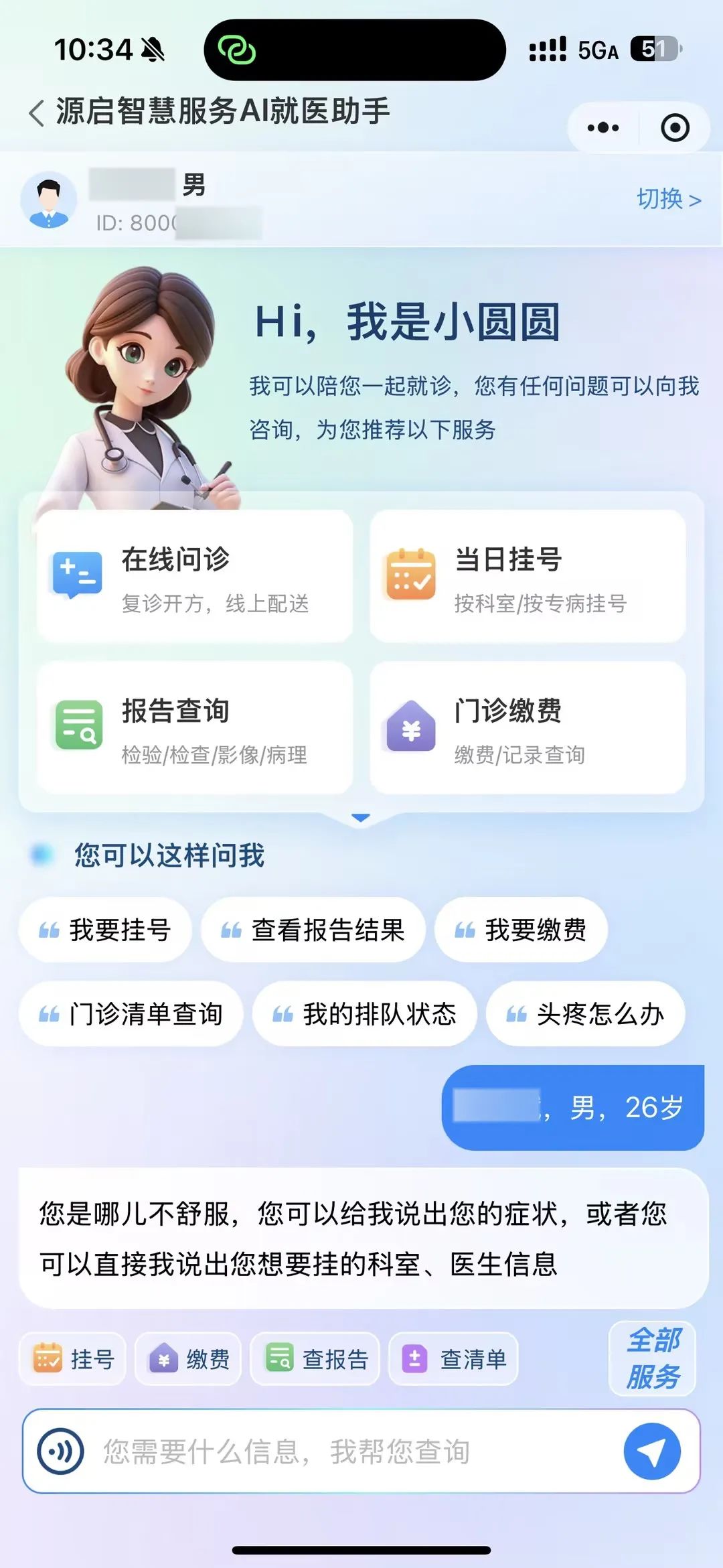Ask about 我的排队状态
The height and width of the screenshot is (1568, 723).
pos(364,1014)
